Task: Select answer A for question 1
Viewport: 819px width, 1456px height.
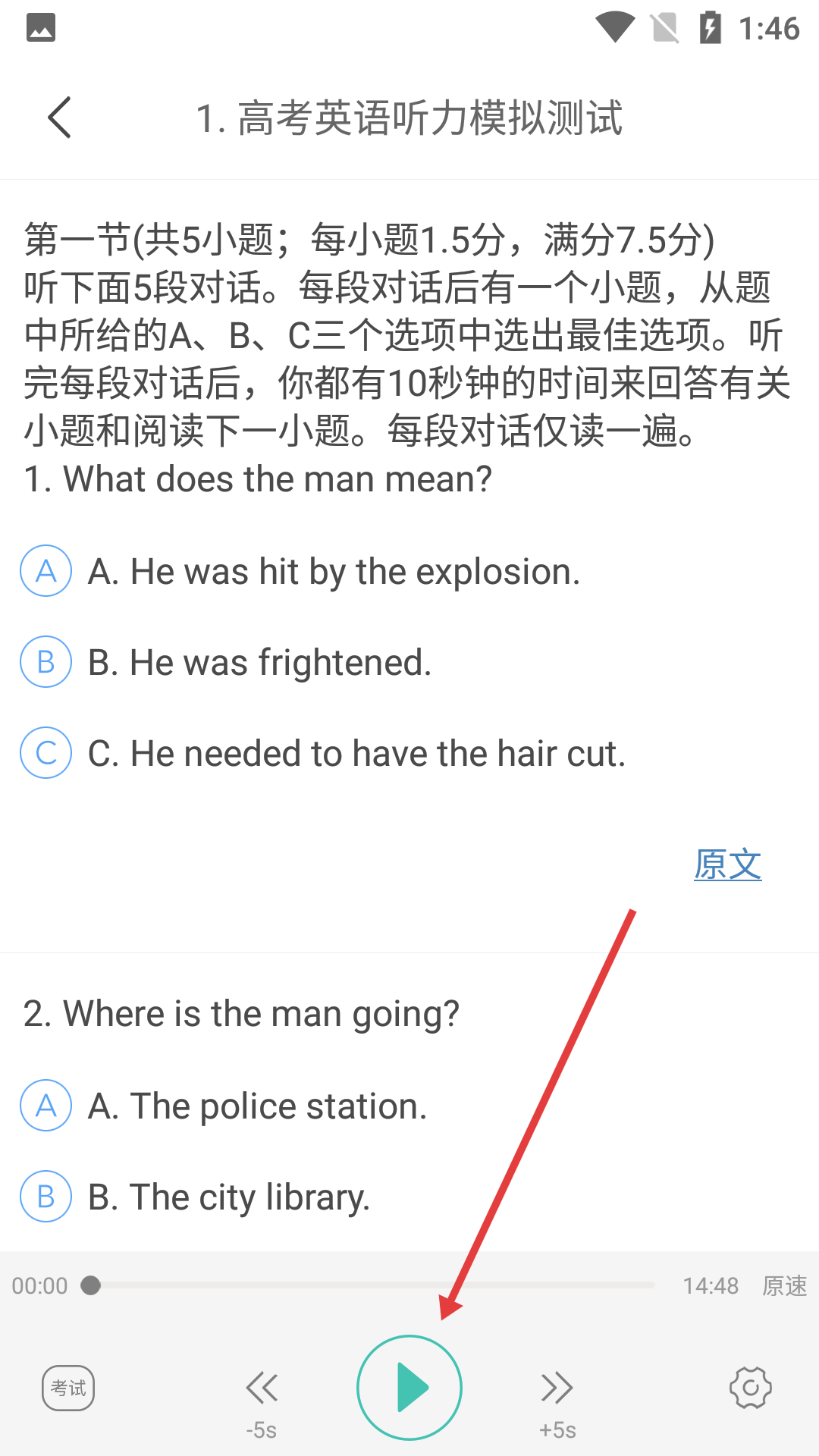Action: point(46,571)
